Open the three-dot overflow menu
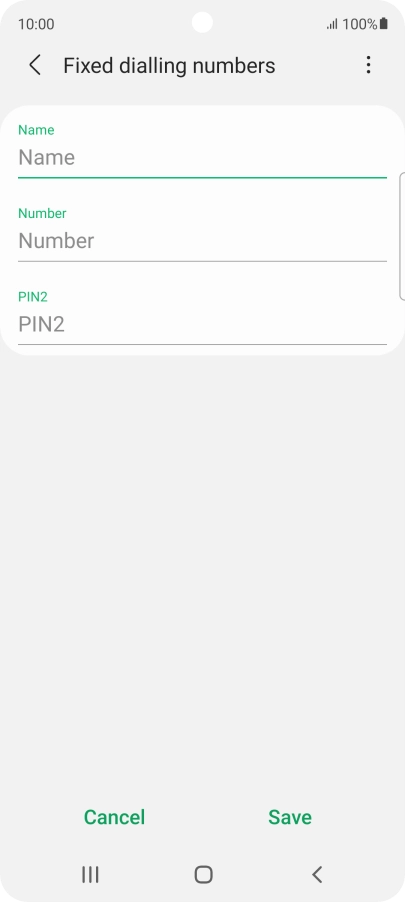Screen dimensions: 405x902 [368, 65]
